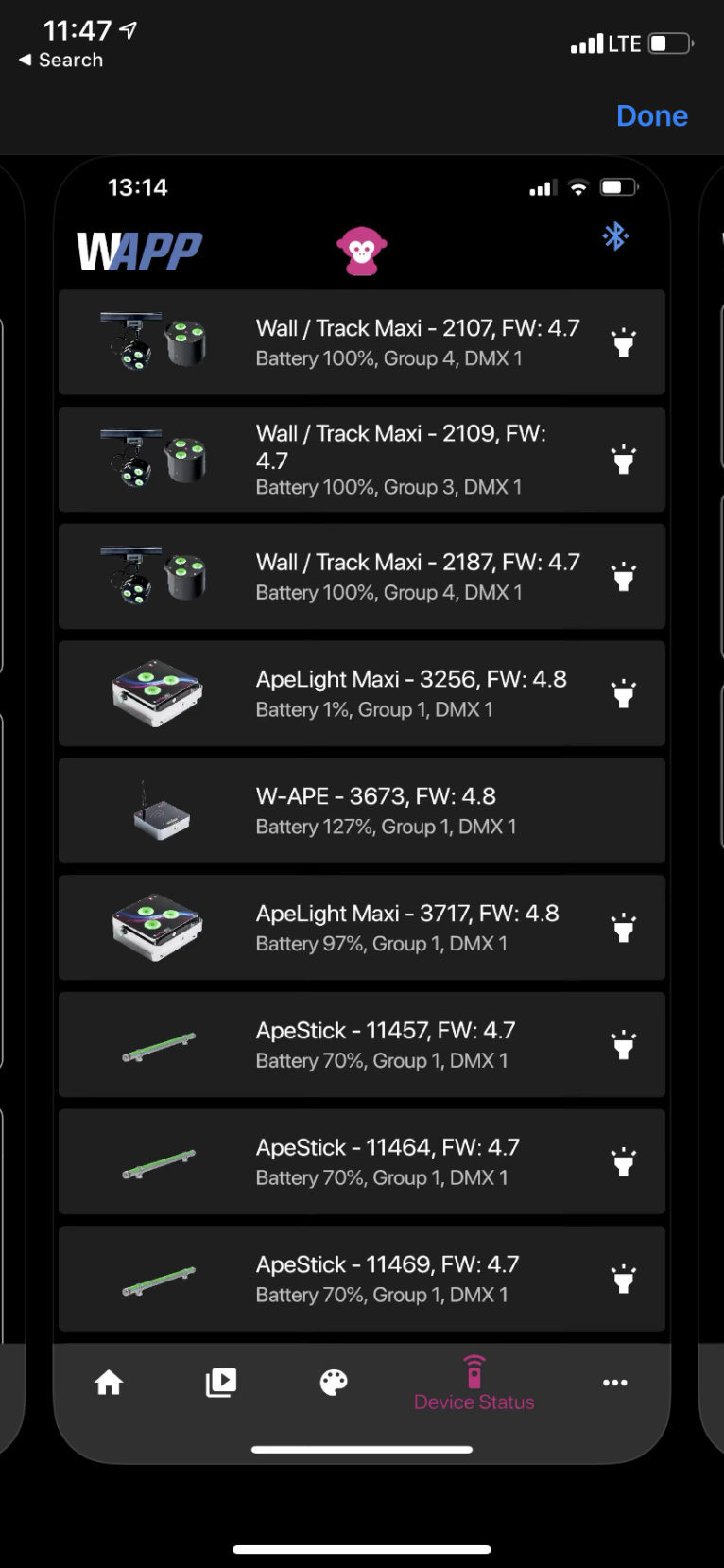The width and height of the screenshot is (724, 1568).
Task: Return to the Search app
Action: point(60,61)
